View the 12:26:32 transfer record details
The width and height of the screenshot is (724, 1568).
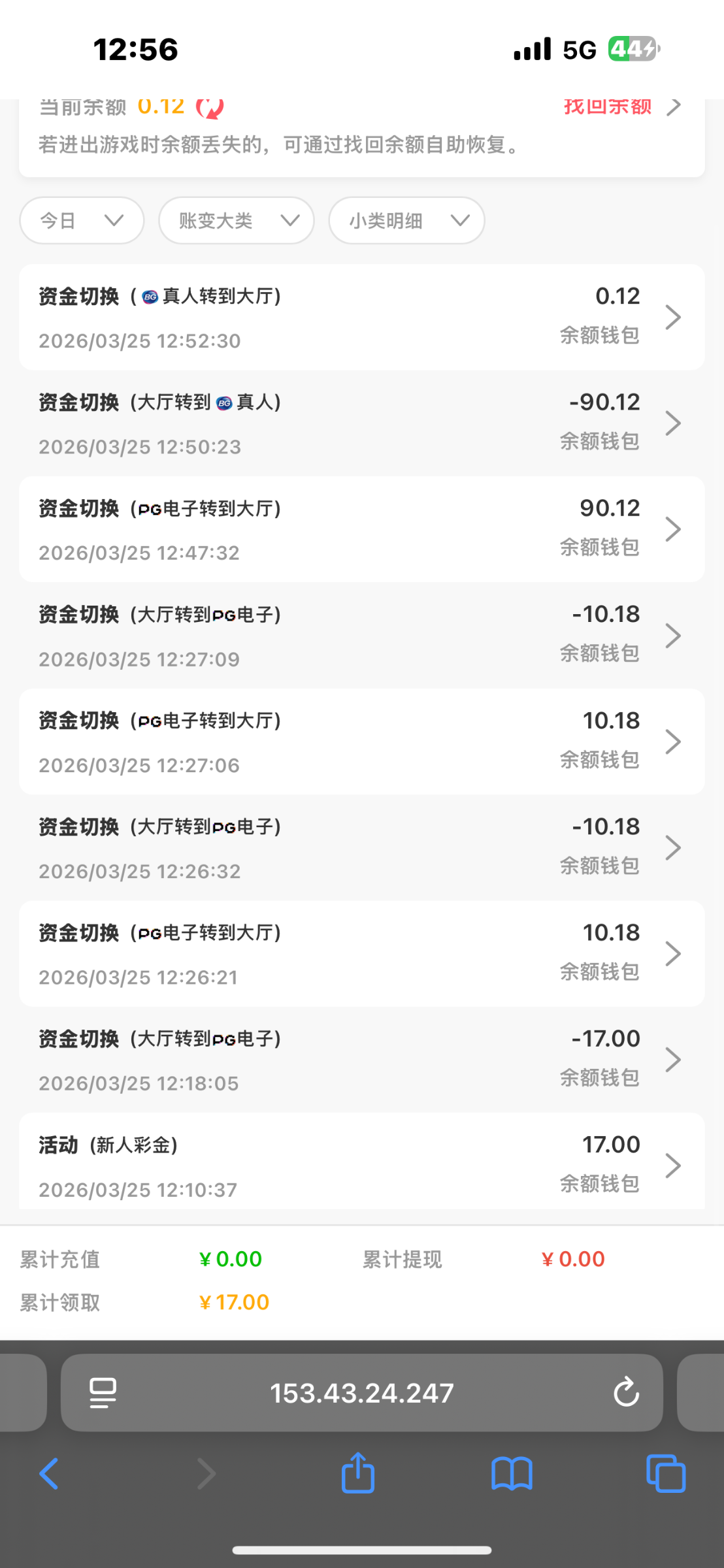coord(361,848)
